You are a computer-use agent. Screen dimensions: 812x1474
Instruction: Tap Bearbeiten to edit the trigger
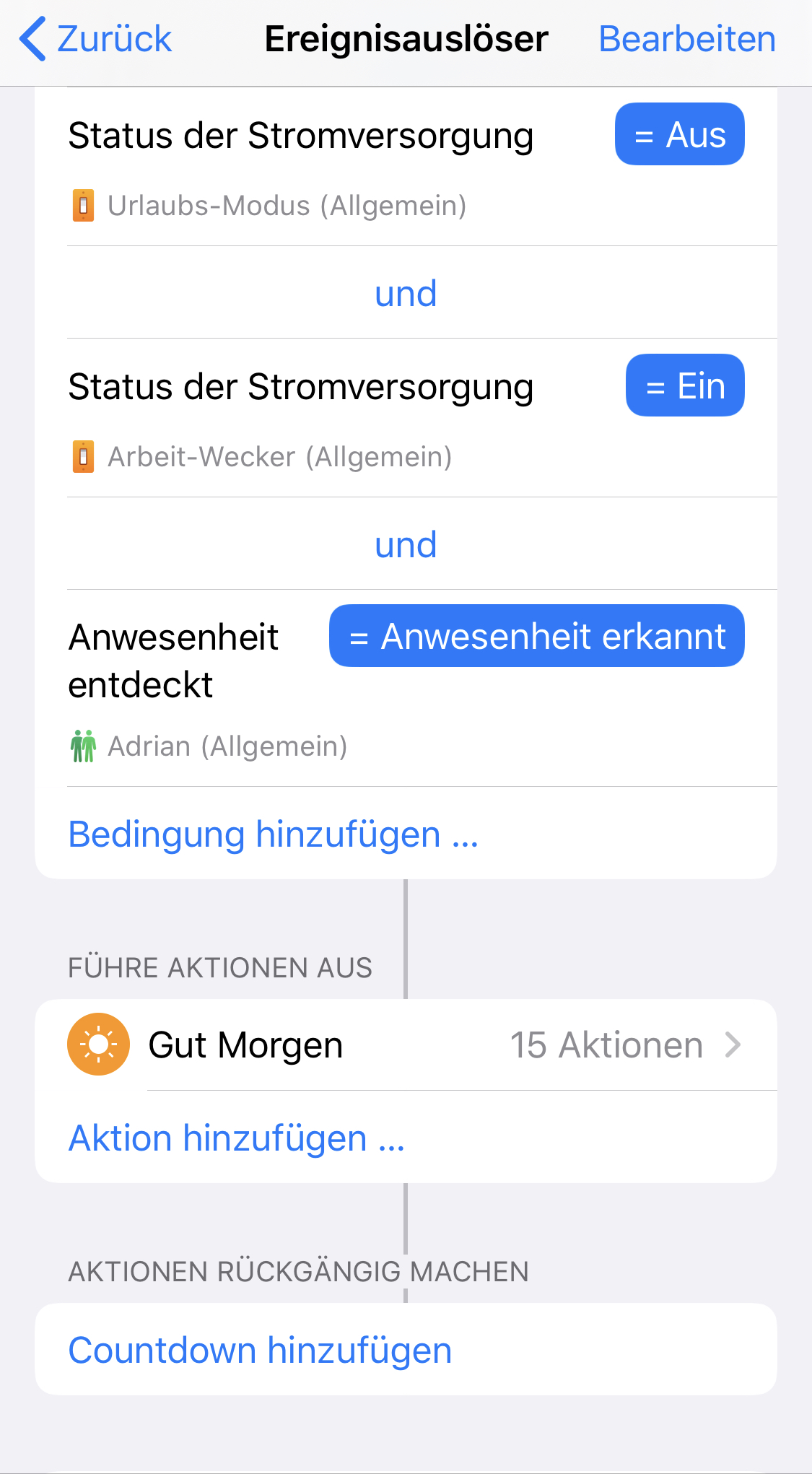tap(686, 39)
